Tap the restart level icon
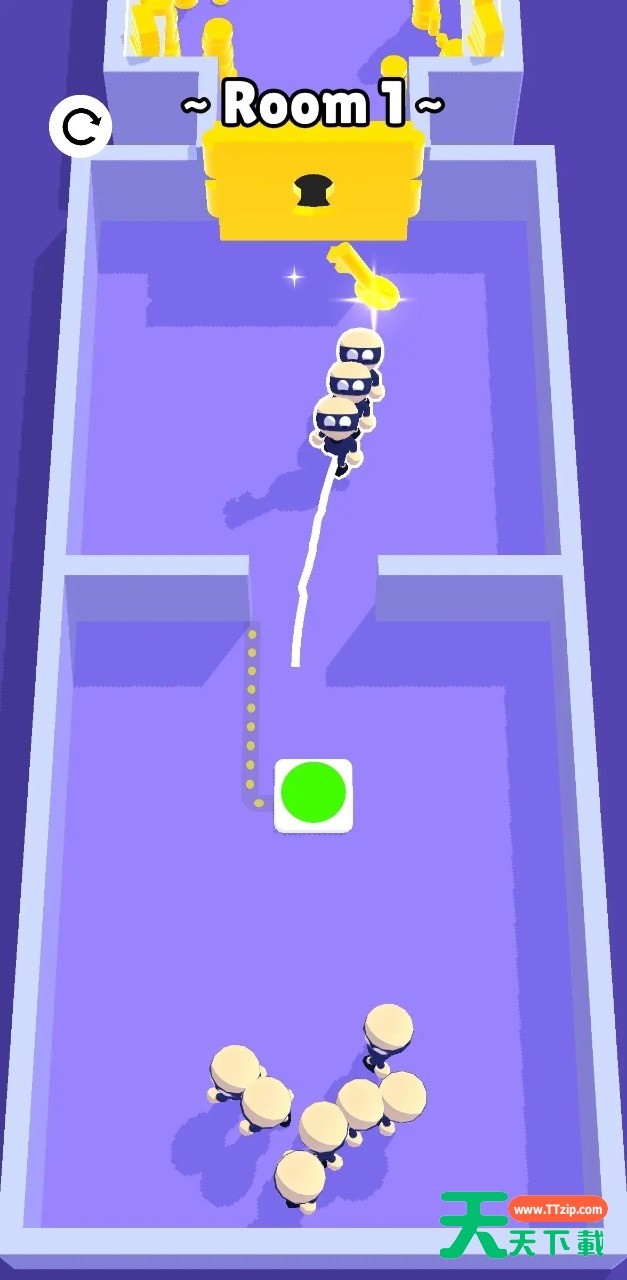The image size is (627, 1280). coord(80,126)
